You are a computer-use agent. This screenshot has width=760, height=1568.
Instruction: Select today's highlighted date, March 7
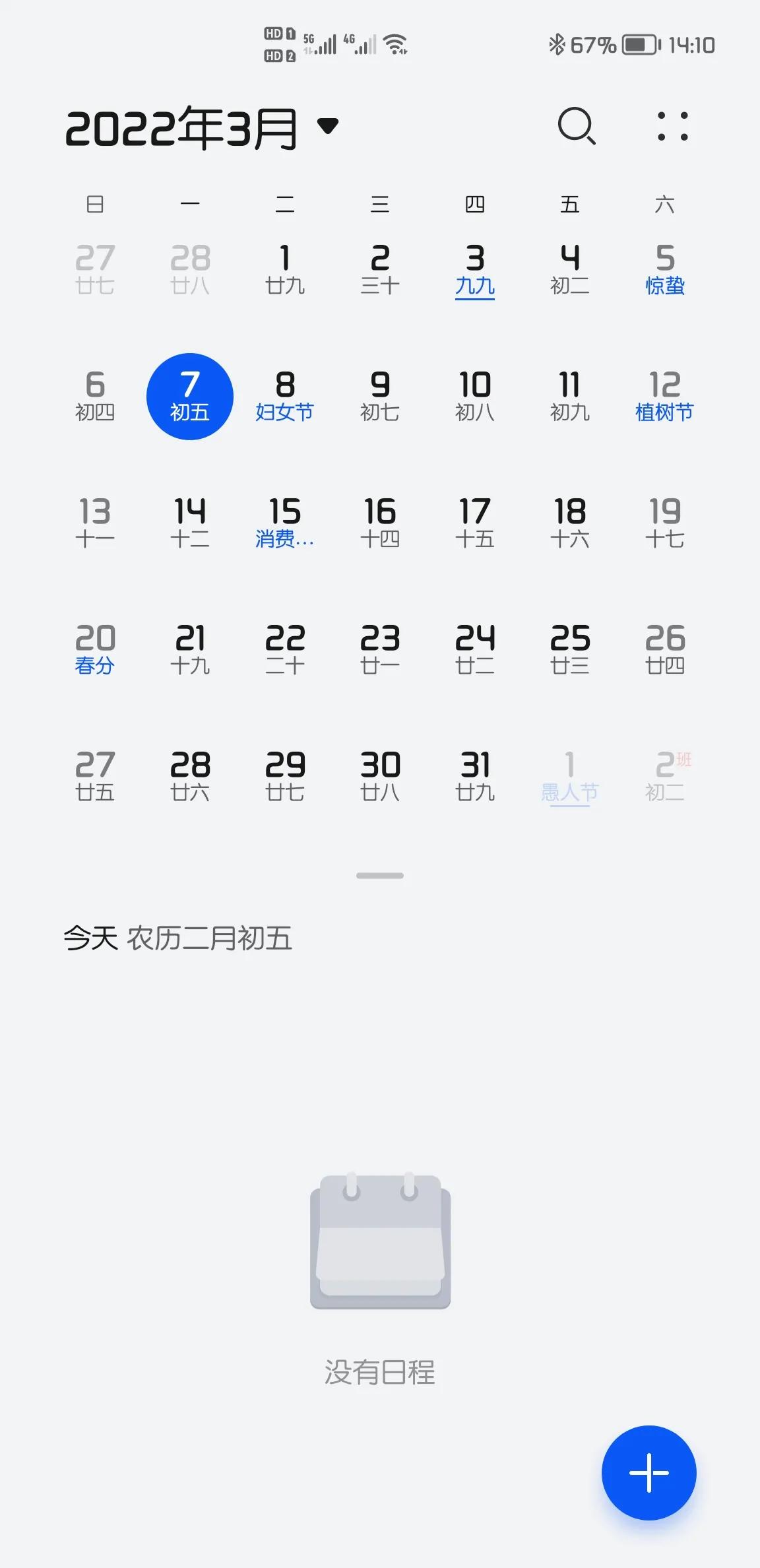click(189, 395)
